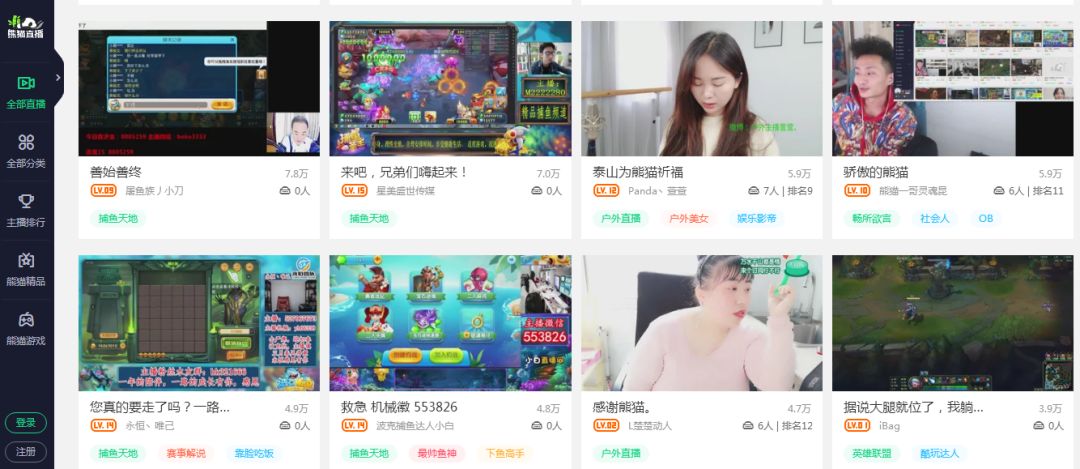Open 主播排行 ranking page
This screenshot has width=1080, height=469.
(x=26, y=209)
